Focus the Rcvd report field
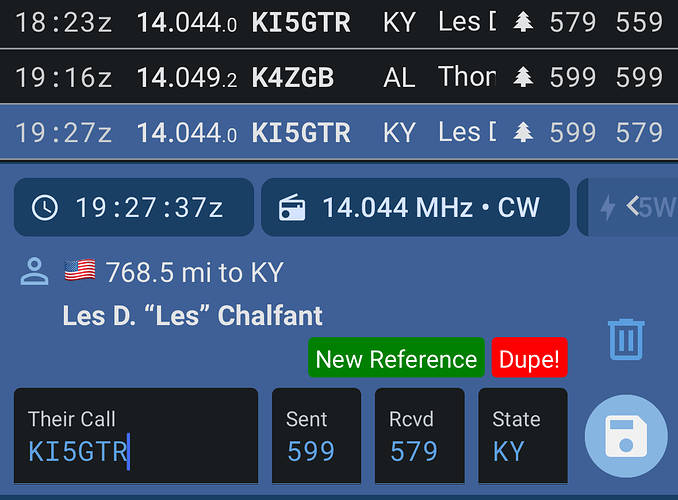This screenshot has height=500, width=678. tap(421, 436)
